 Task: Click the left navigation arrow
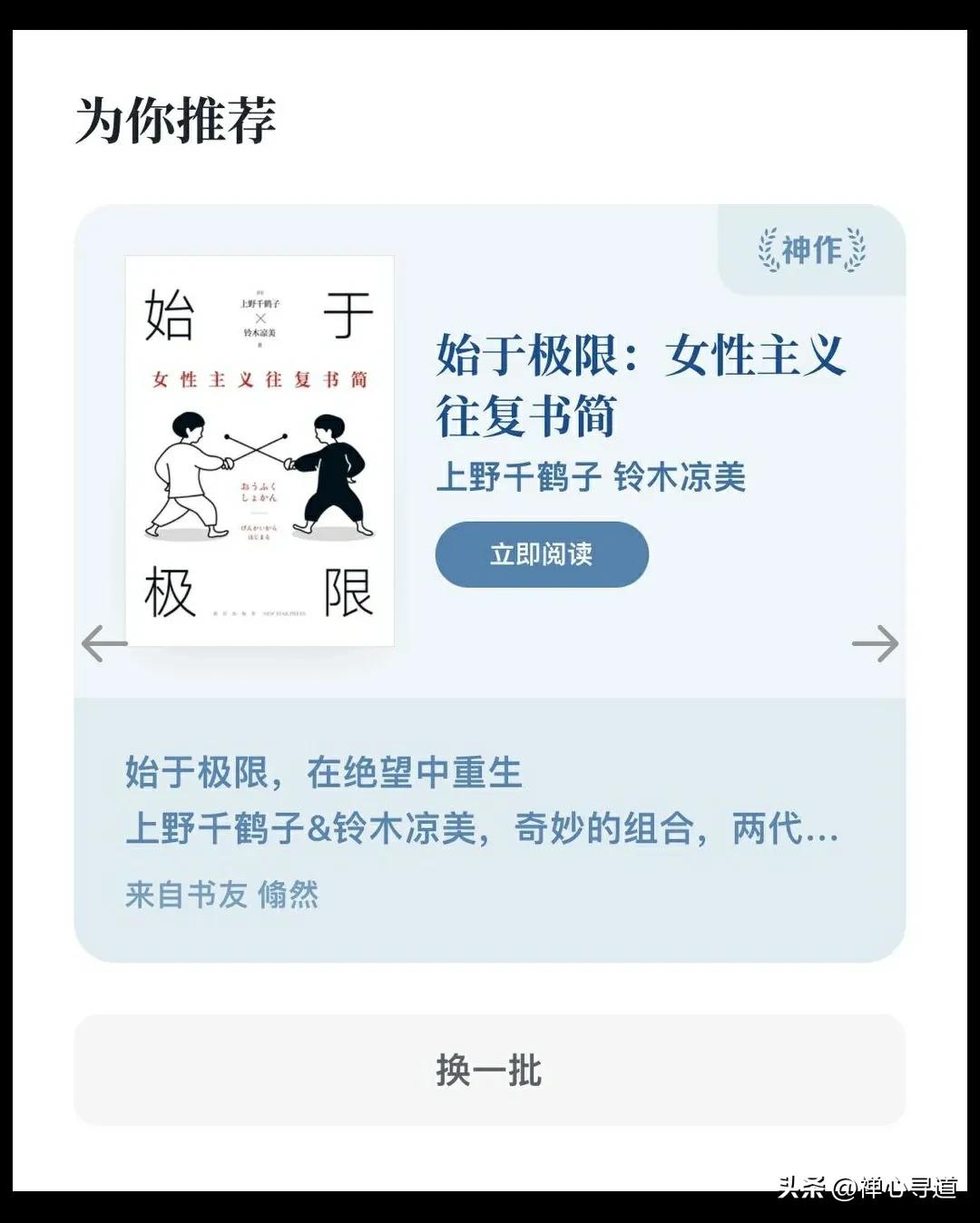(103, 642)
